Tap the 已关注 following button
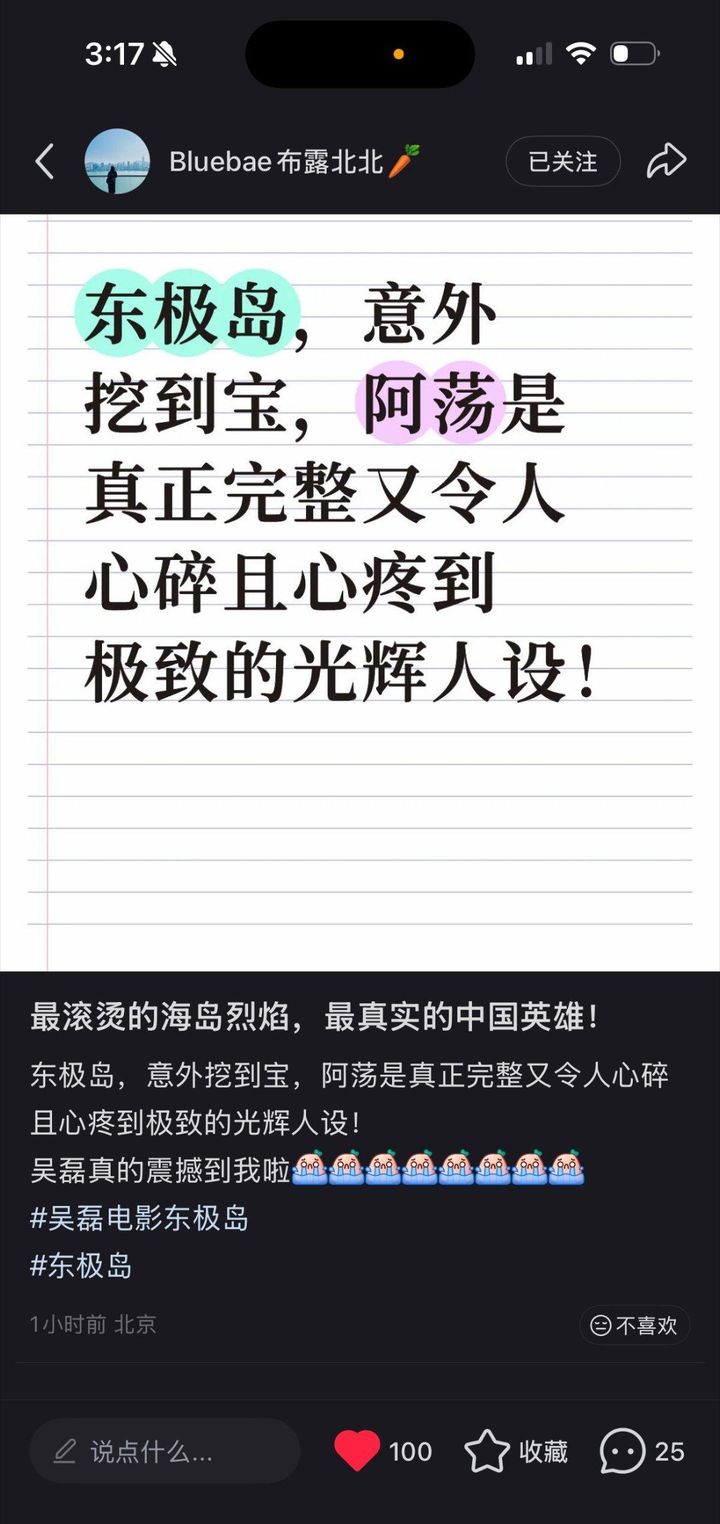 pos(563,161)
